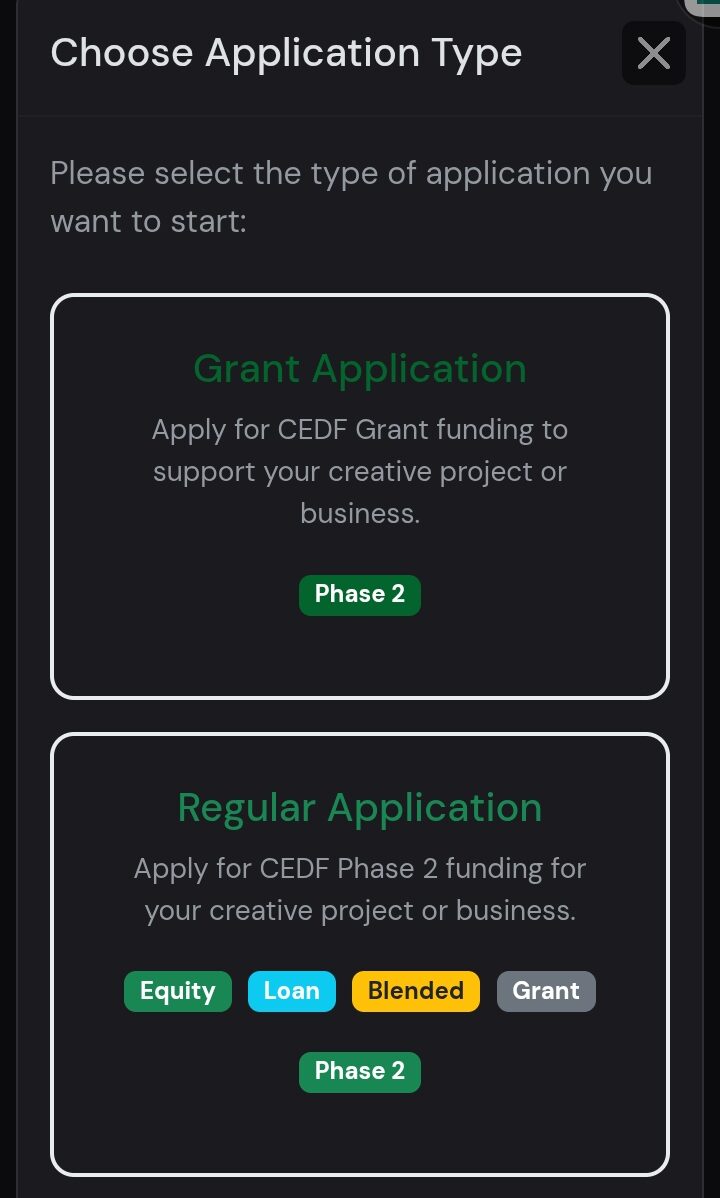Click the instruction text asking to select application type
Screen dimensions: 720x1198
click(x=351, y=196)
